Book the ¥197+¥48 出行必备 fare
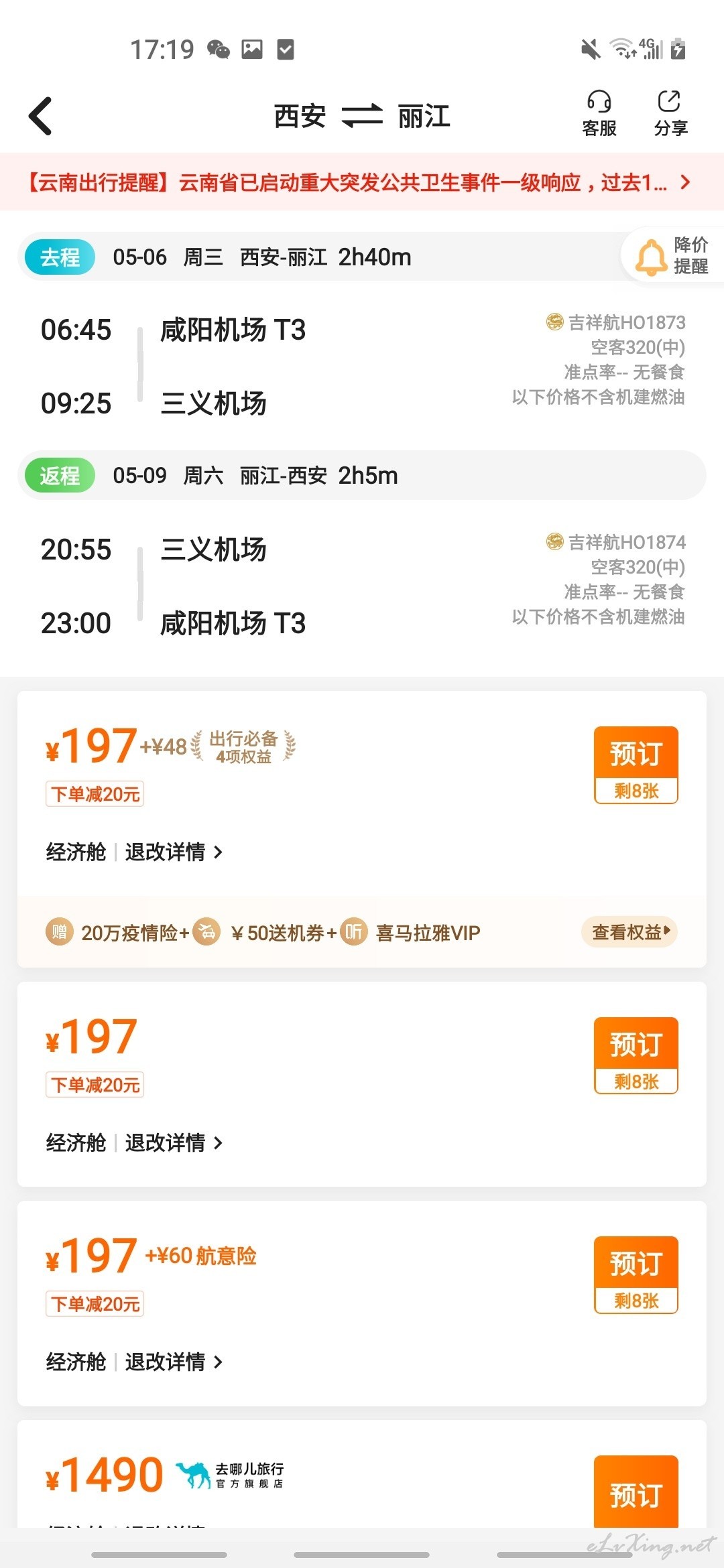The height and width of the screenshot is (1568, 724). pyautogui.click(x=636, y=765)
